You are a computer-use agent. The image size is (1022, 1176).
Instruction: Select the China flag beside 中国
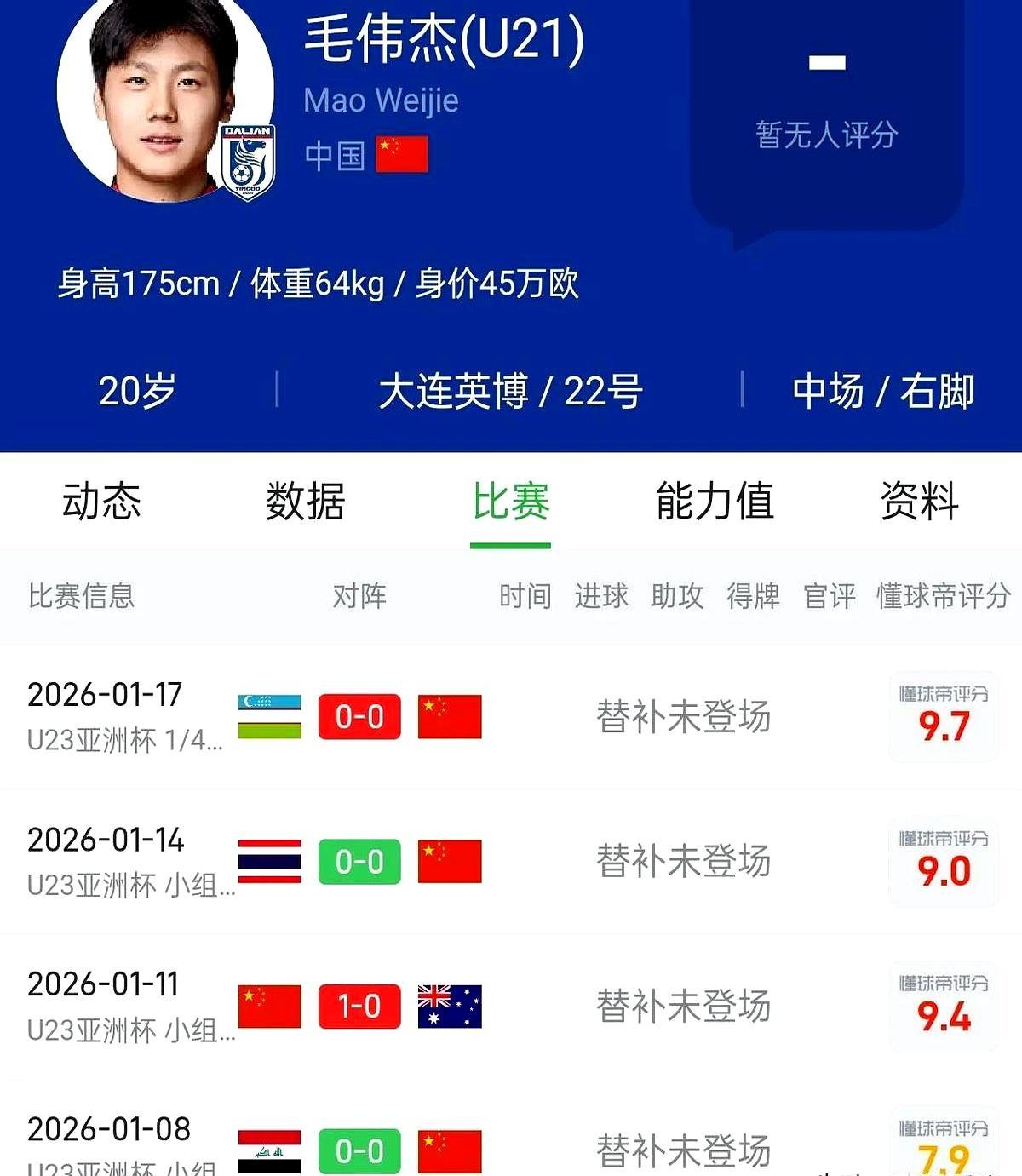click(403, 156)
